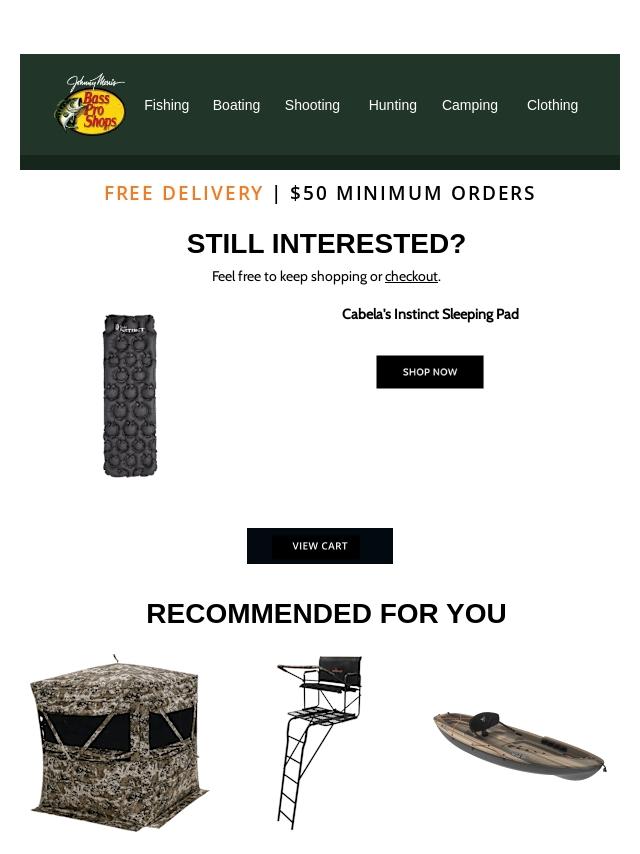Visit the Clothing section

pyautogui.click(x=552, y=105)
